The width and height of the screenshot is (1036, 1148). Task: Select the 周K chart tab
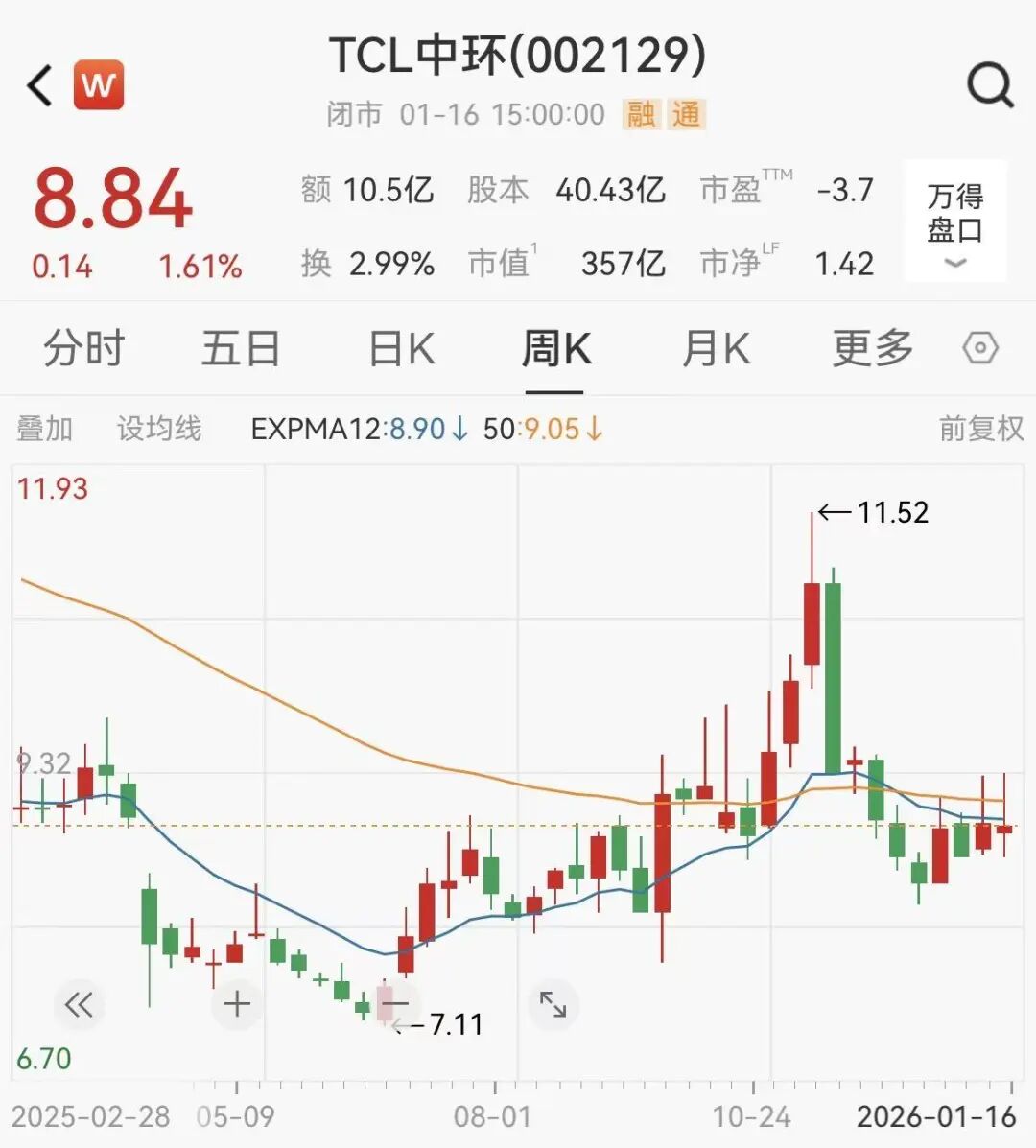[x=555, y=348]
